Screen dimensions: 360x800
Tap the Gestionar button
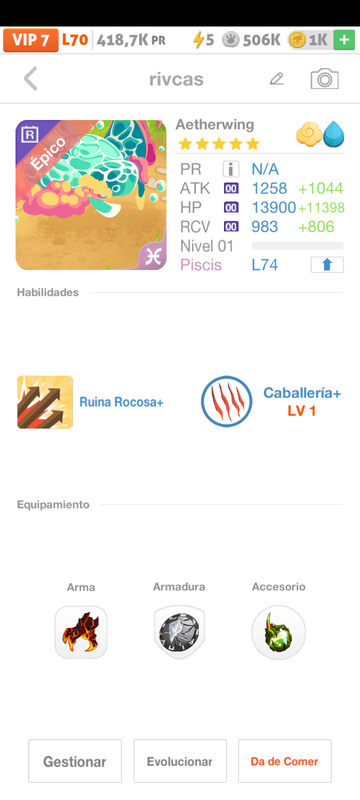pos(75,761)
